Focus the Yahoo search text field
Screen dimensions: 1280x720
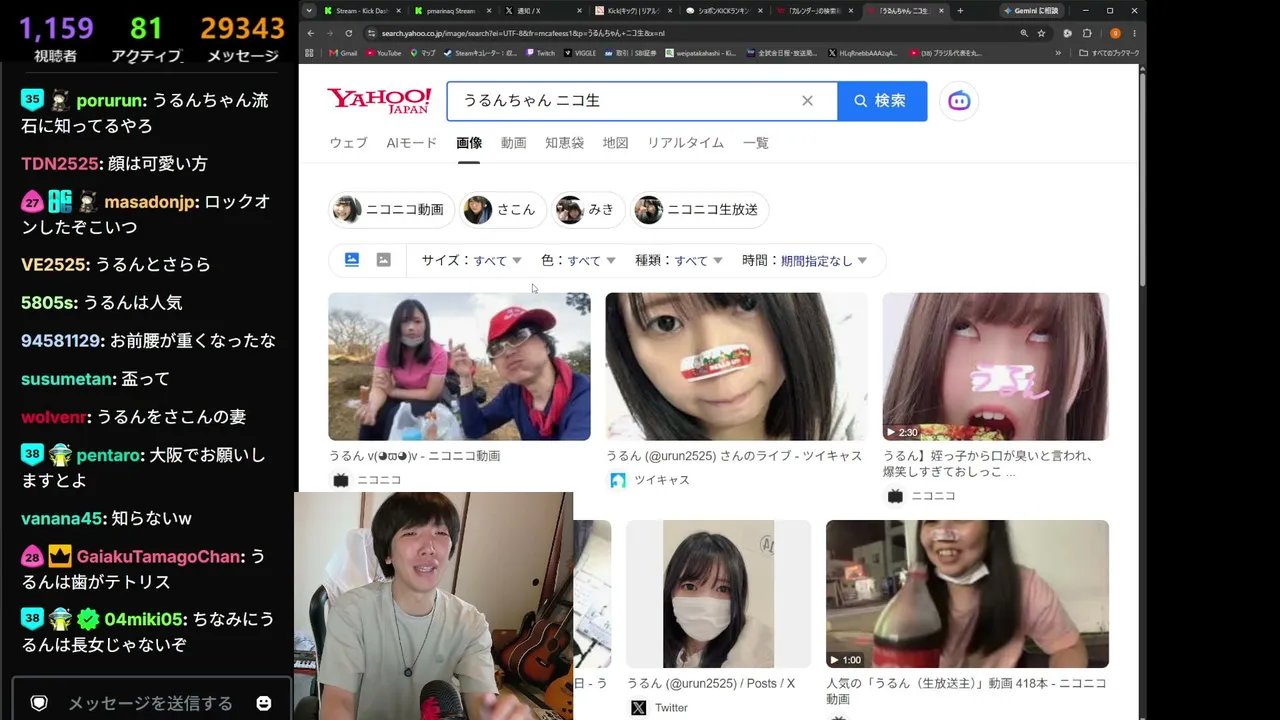[x=625, y=101]
